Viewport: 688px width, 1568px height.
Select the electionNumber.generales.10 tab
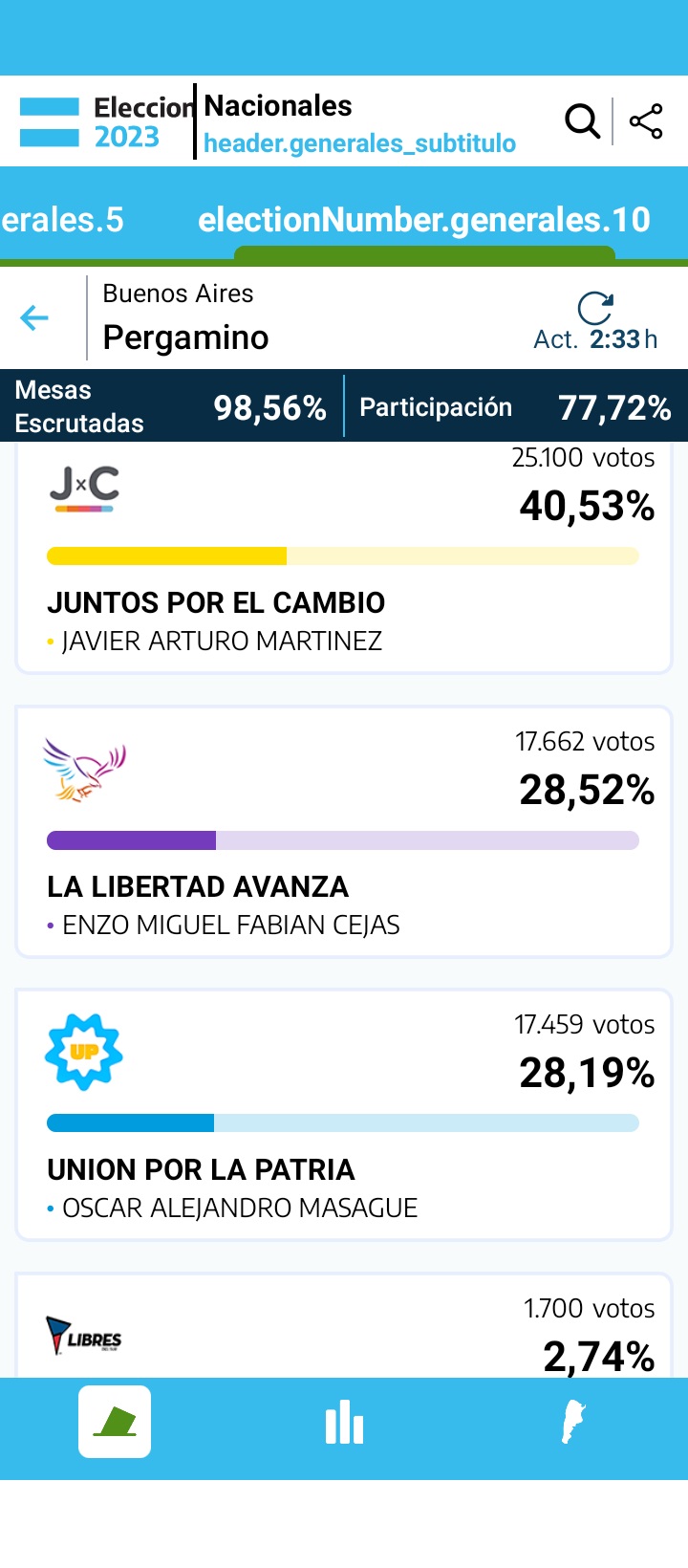tap(424, 220)
